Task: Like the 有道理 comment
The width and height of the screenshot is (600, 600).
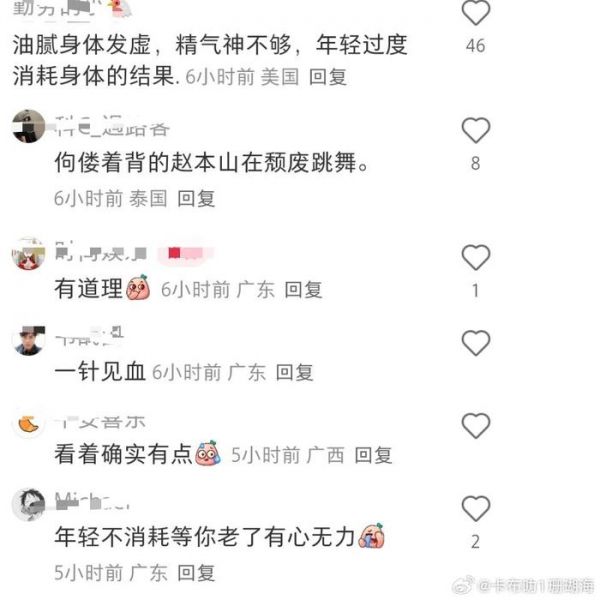Action: (476, 258)
